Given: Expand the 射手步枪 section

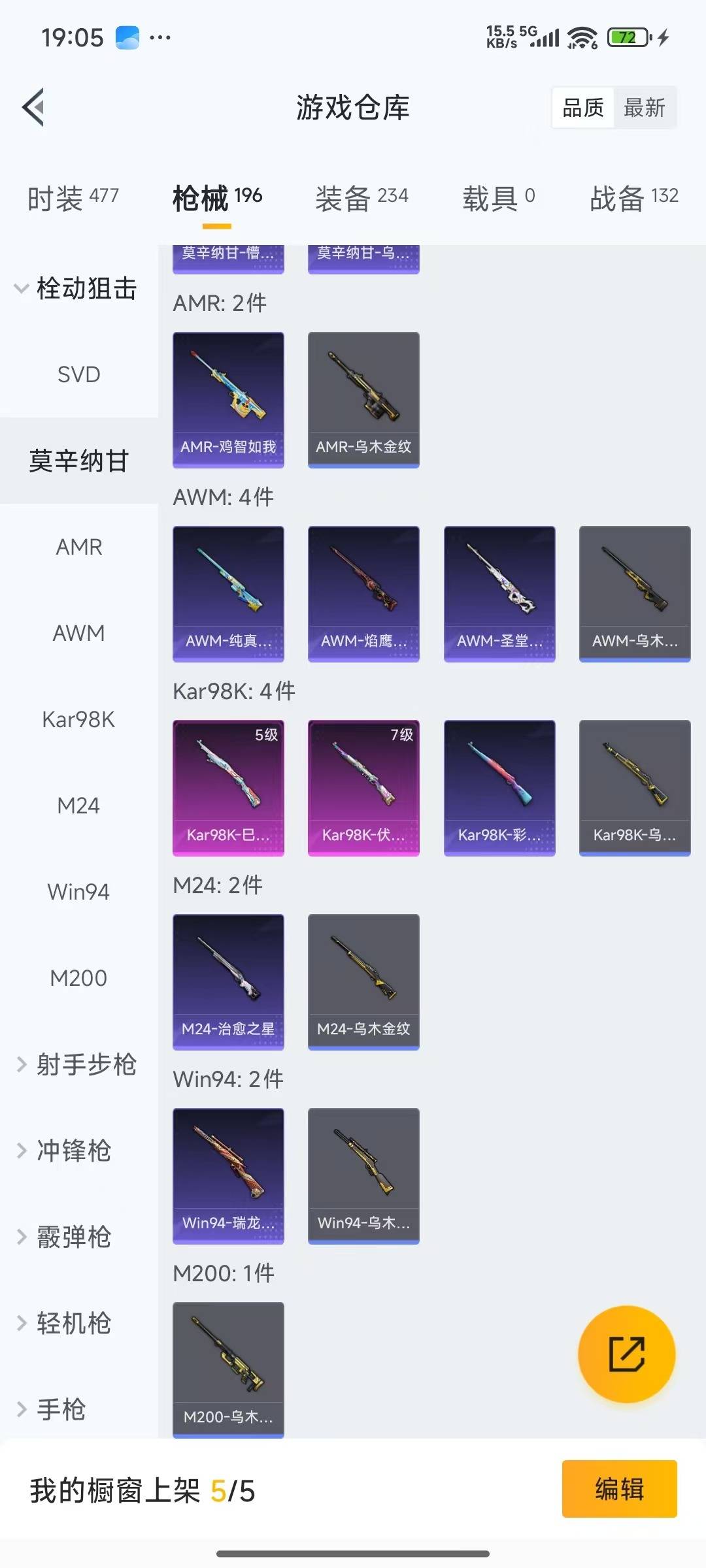Looking at the screenshot, I should [x=78, y=1064].
